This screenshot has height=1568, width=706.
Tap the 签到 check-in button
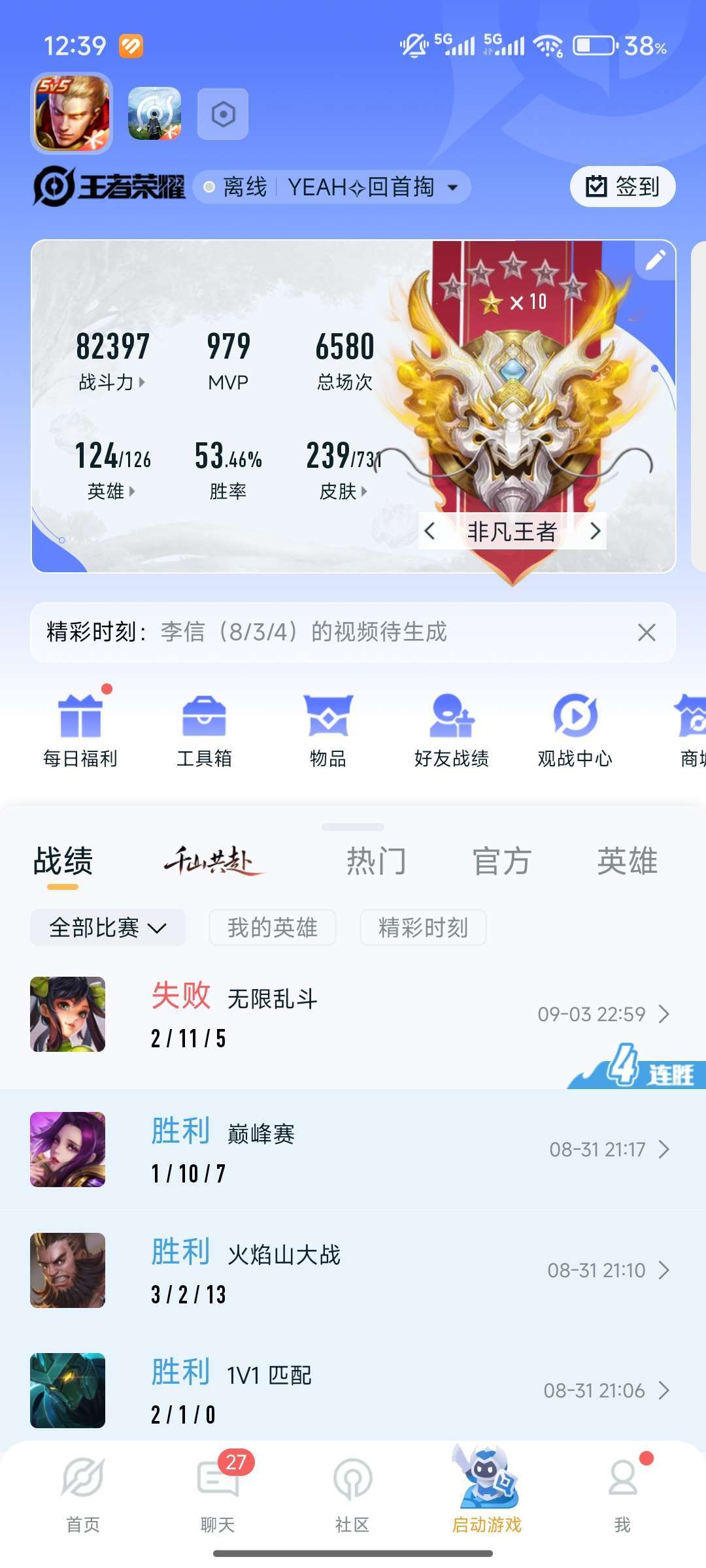coord(622,187)
